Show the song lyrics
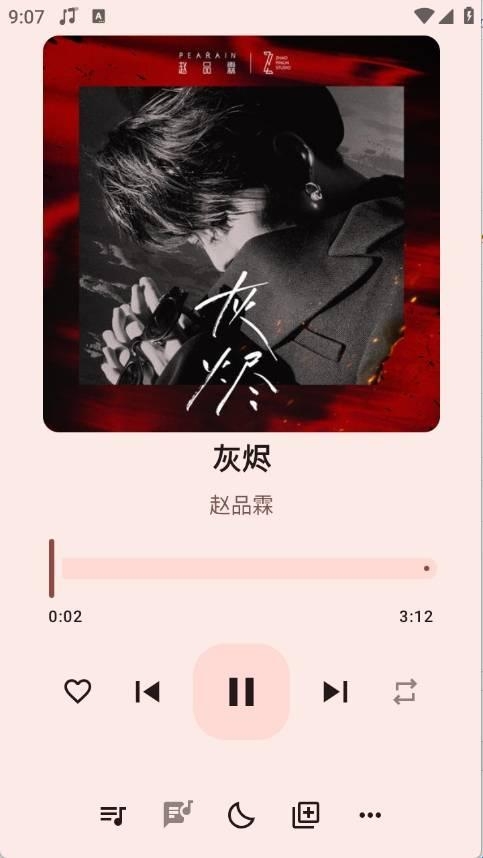Viewport: 483px width, 858px height. (x=178, y=814)
